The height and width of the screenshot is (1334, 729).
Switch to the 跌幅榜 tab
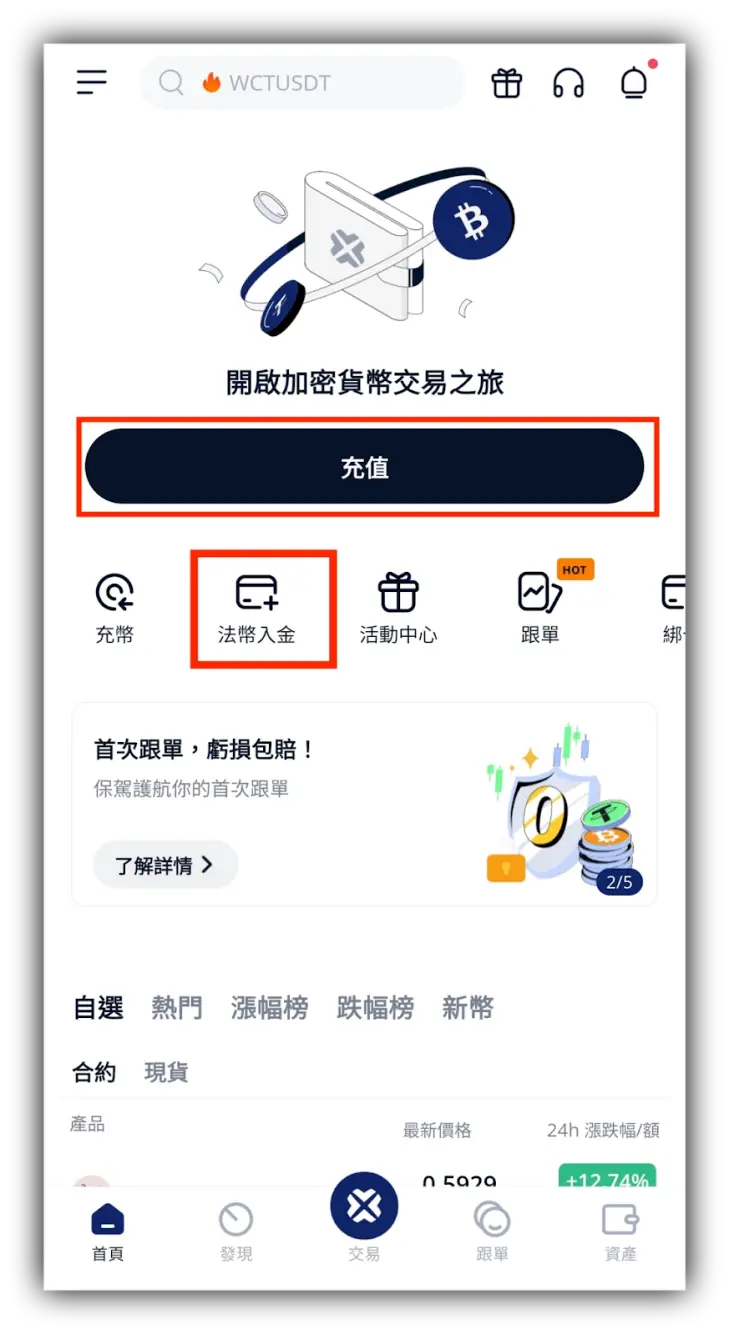pyautogui.click(x=375, y=1008)
